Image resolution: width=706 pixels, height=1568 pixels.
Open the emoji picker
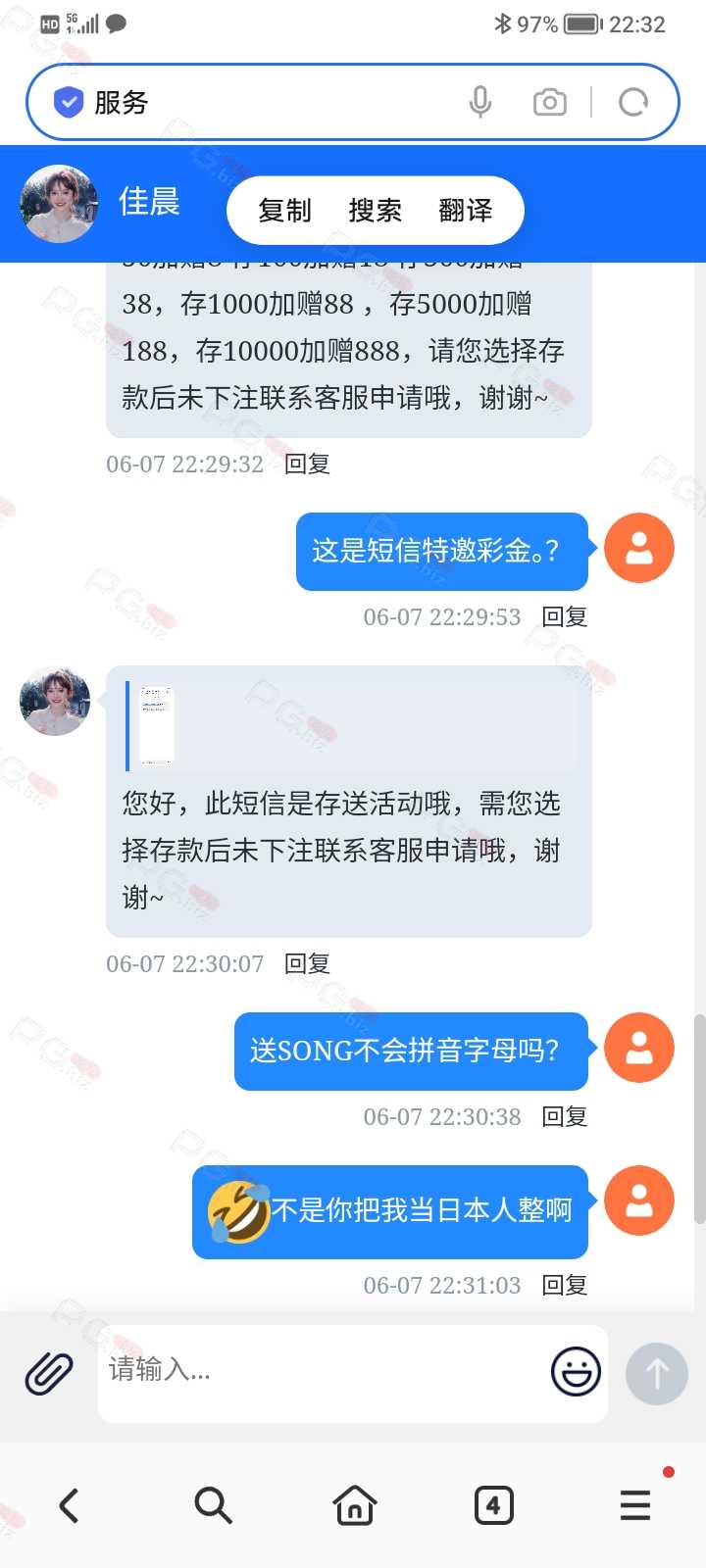(x=576, y=1371)
